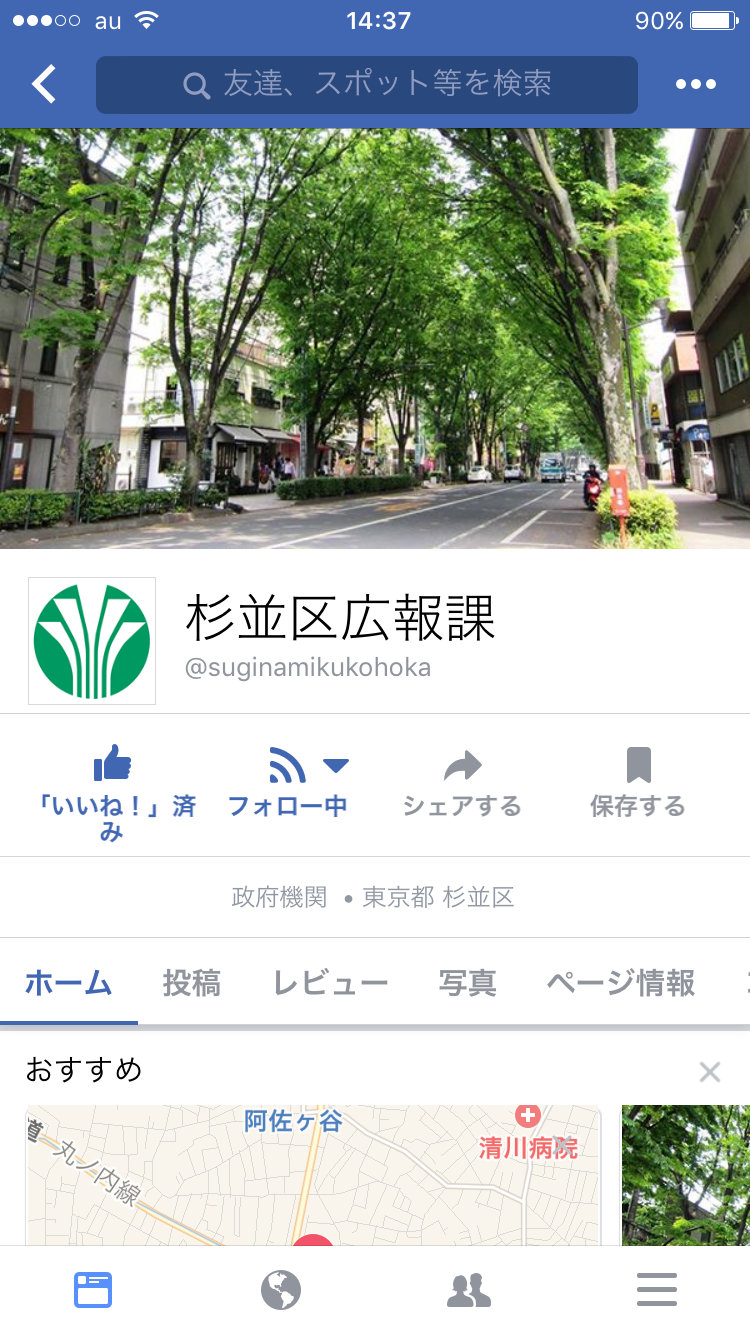Dismiss the おすすめ section

[710, 1072]
